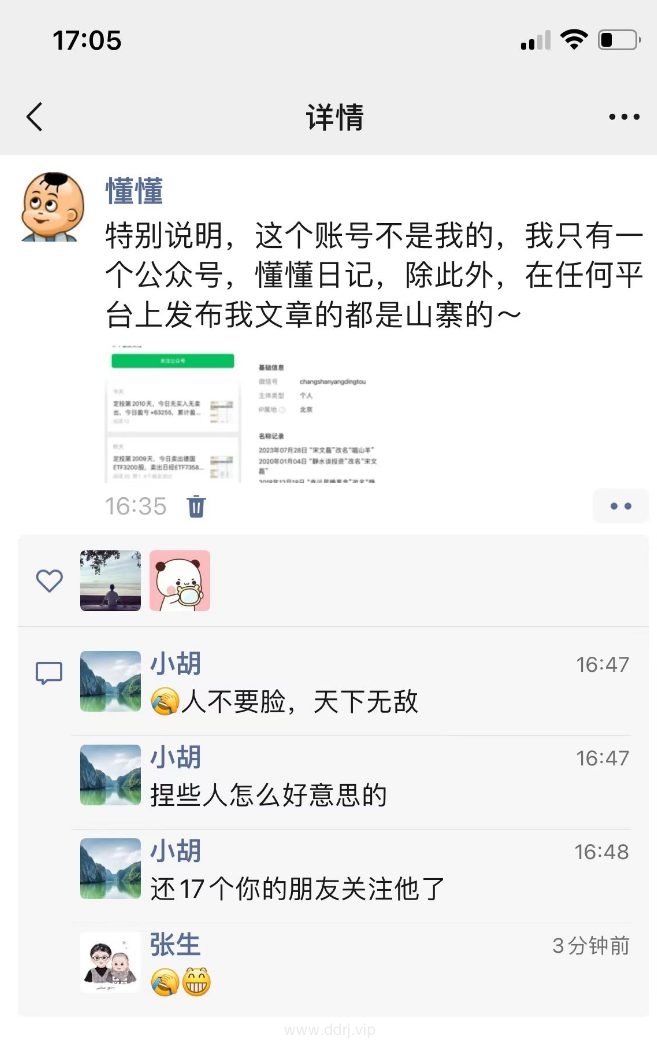Image resolution: width=657 pixels, height=1050 pixels.
Task: Open the three-dot overflow menu
Action: point(623,118)
